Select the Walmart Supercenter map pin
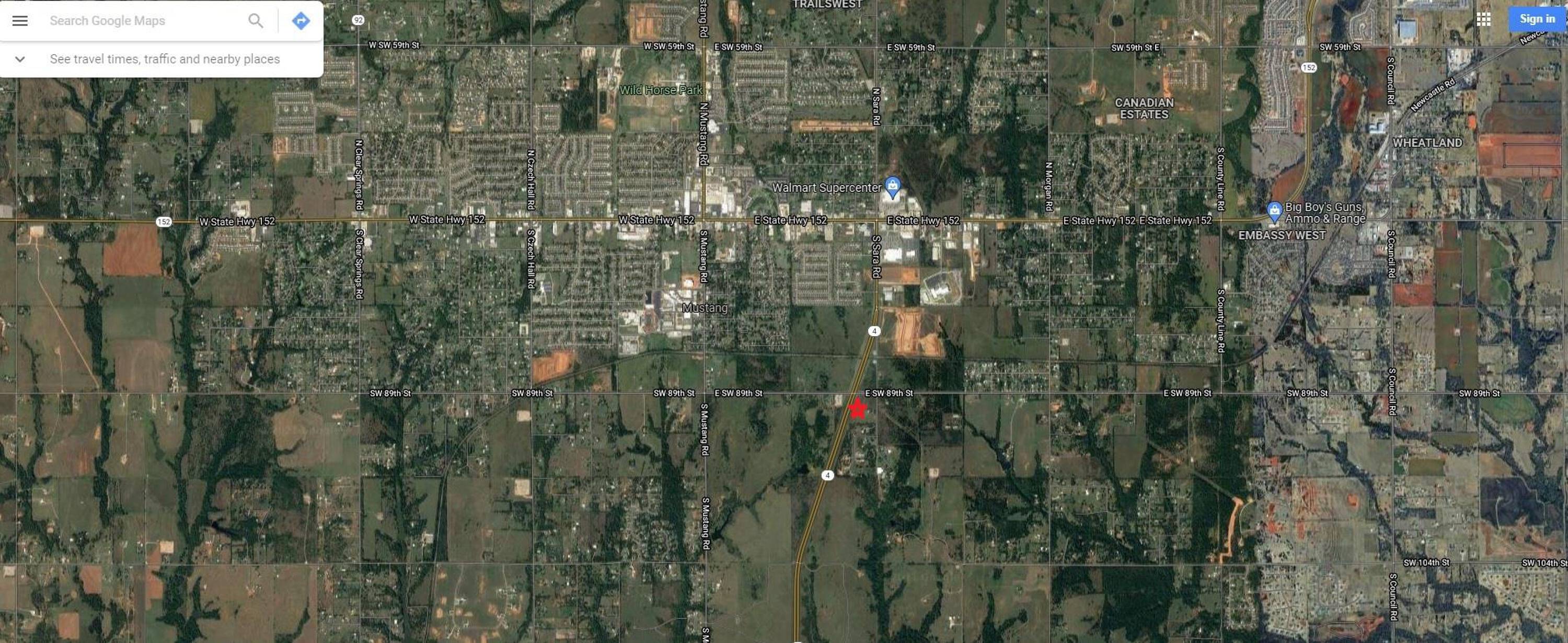The height and width of the screenshot is (643, 1568). [x=892, y=188]
